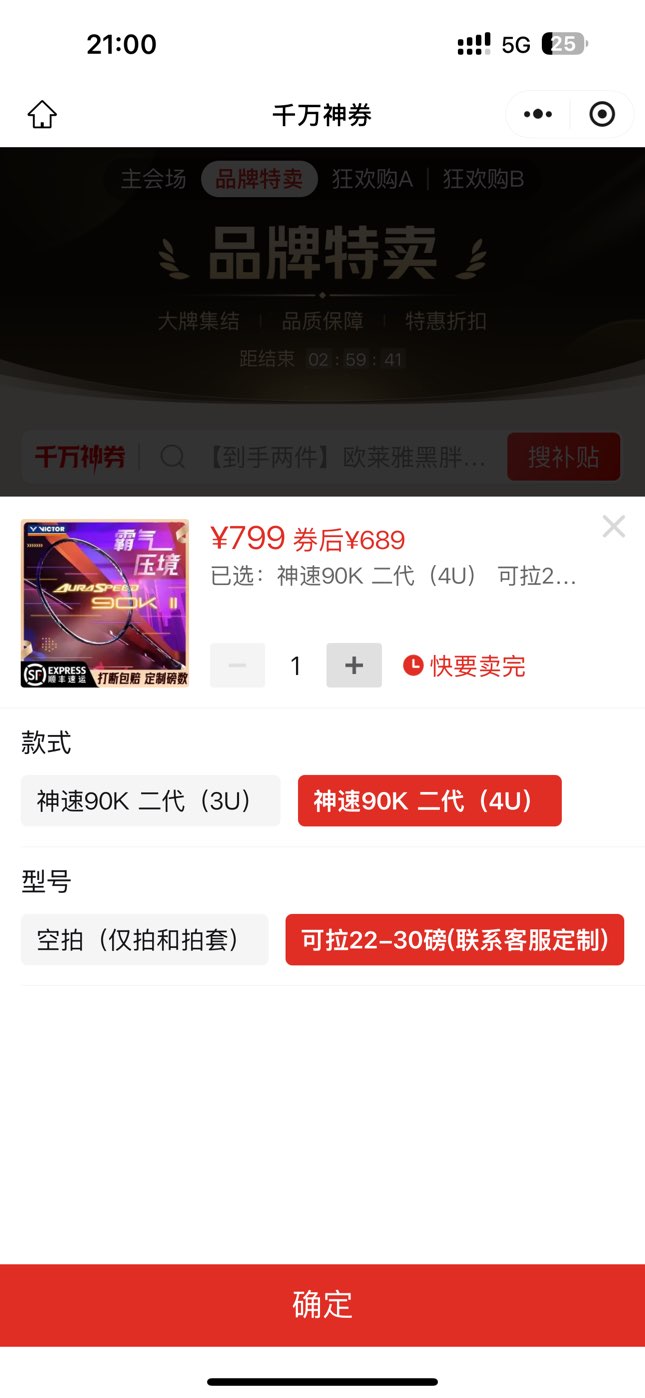
Task: Dismiss the product options sheet
Action: [613, 527]
